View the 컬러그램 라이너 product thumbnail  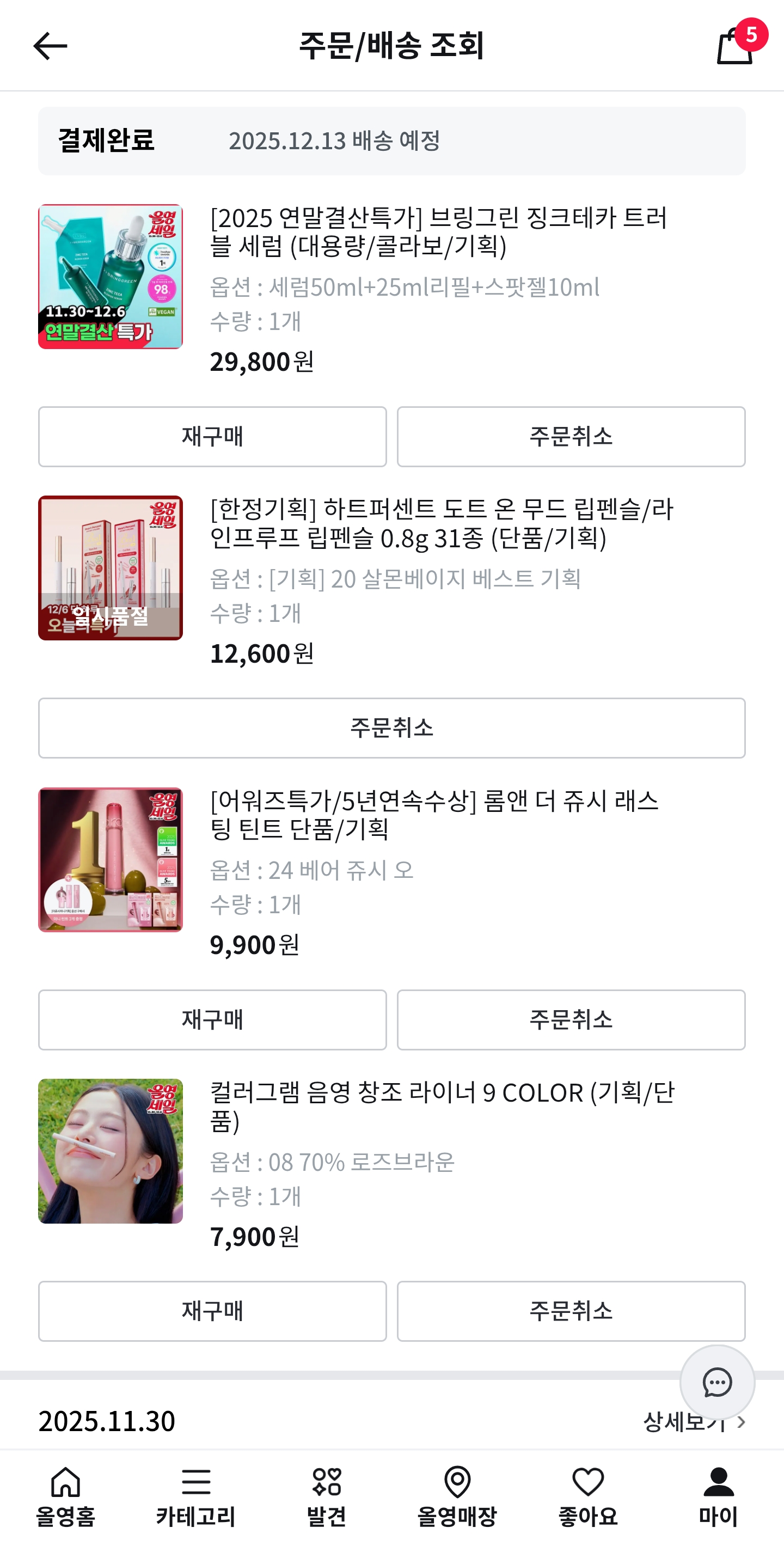coord(111,1151)
